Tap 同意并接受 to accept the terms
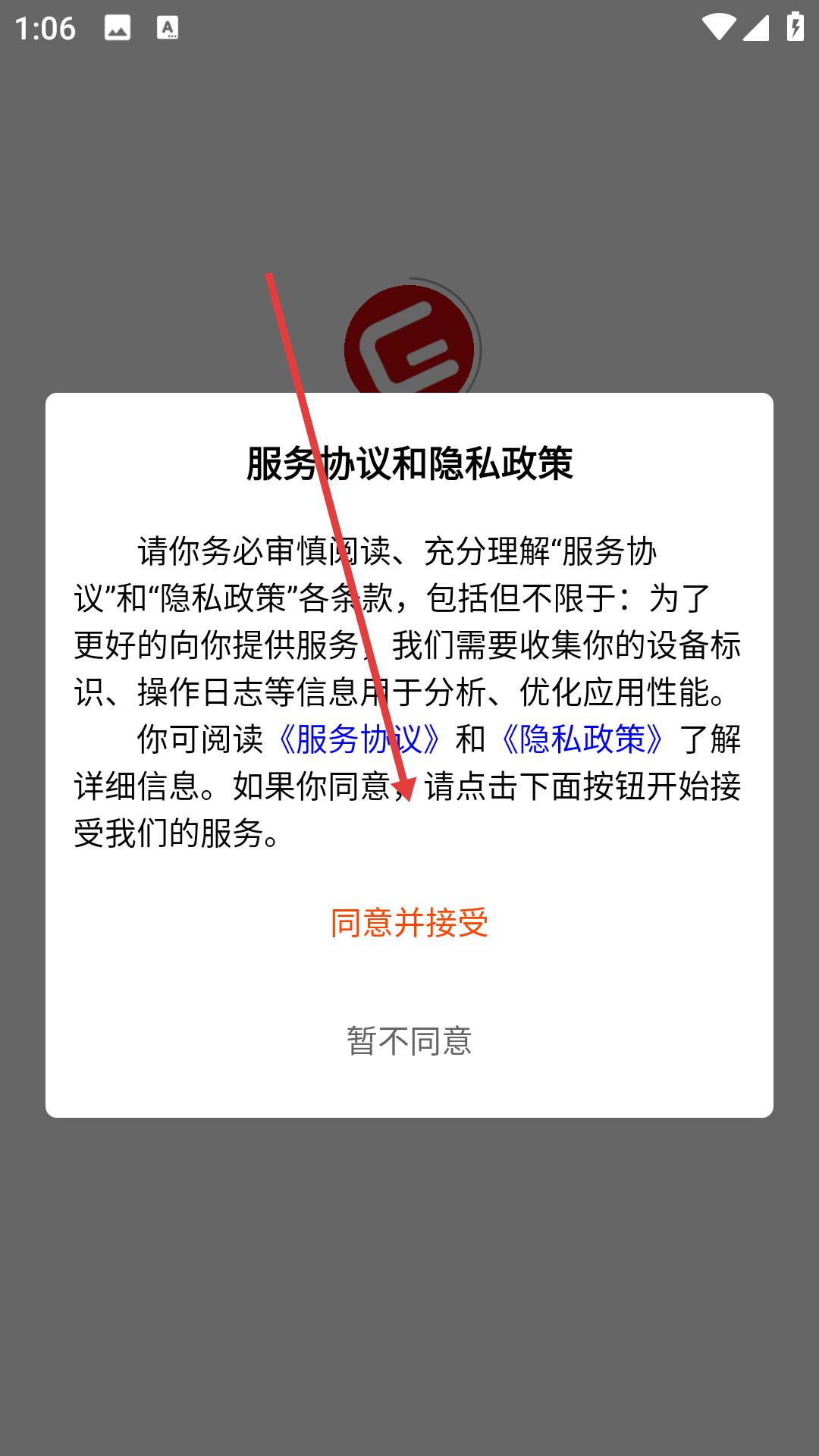Viewport: 819px width, 1456px height. point(409,923)
